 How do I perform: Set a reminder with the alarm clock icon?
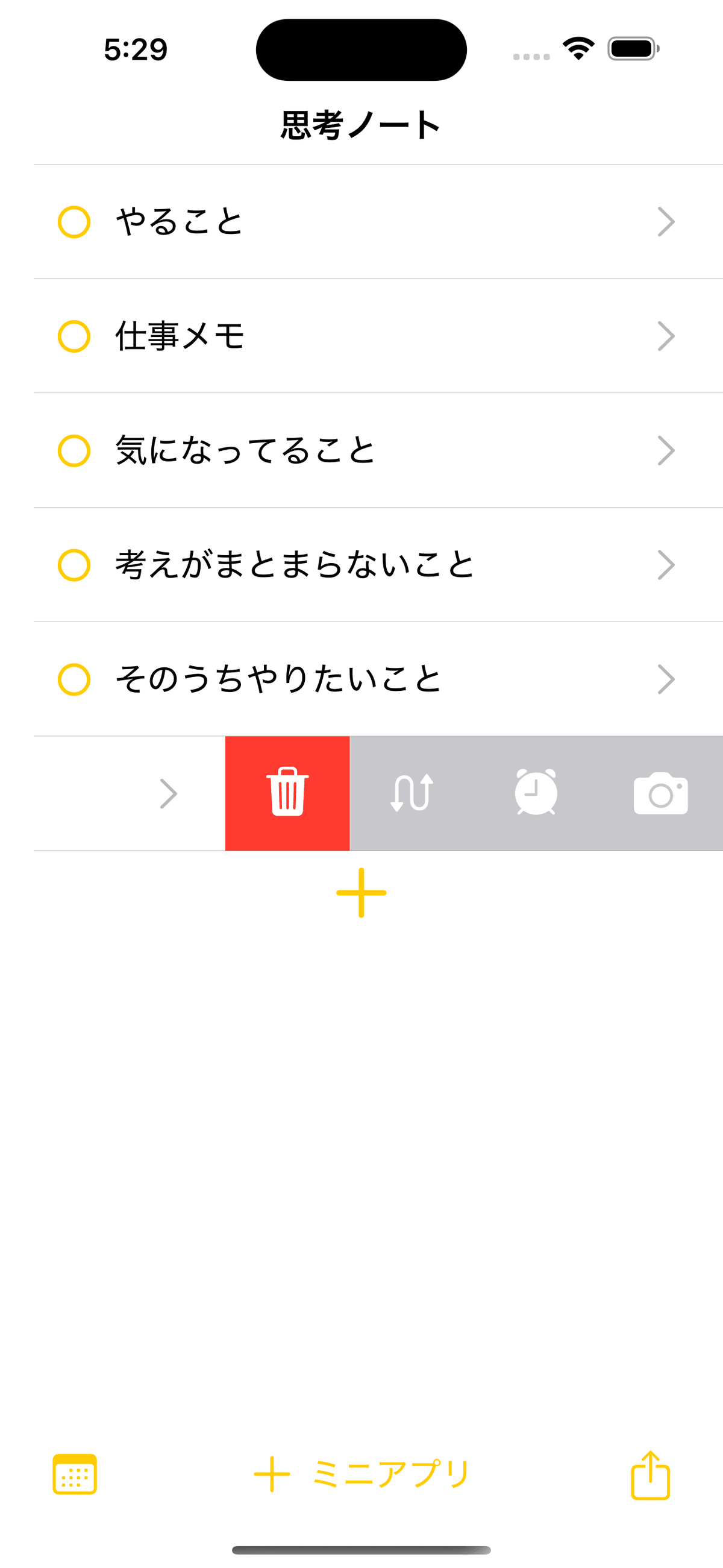click(x=536, y=793)
